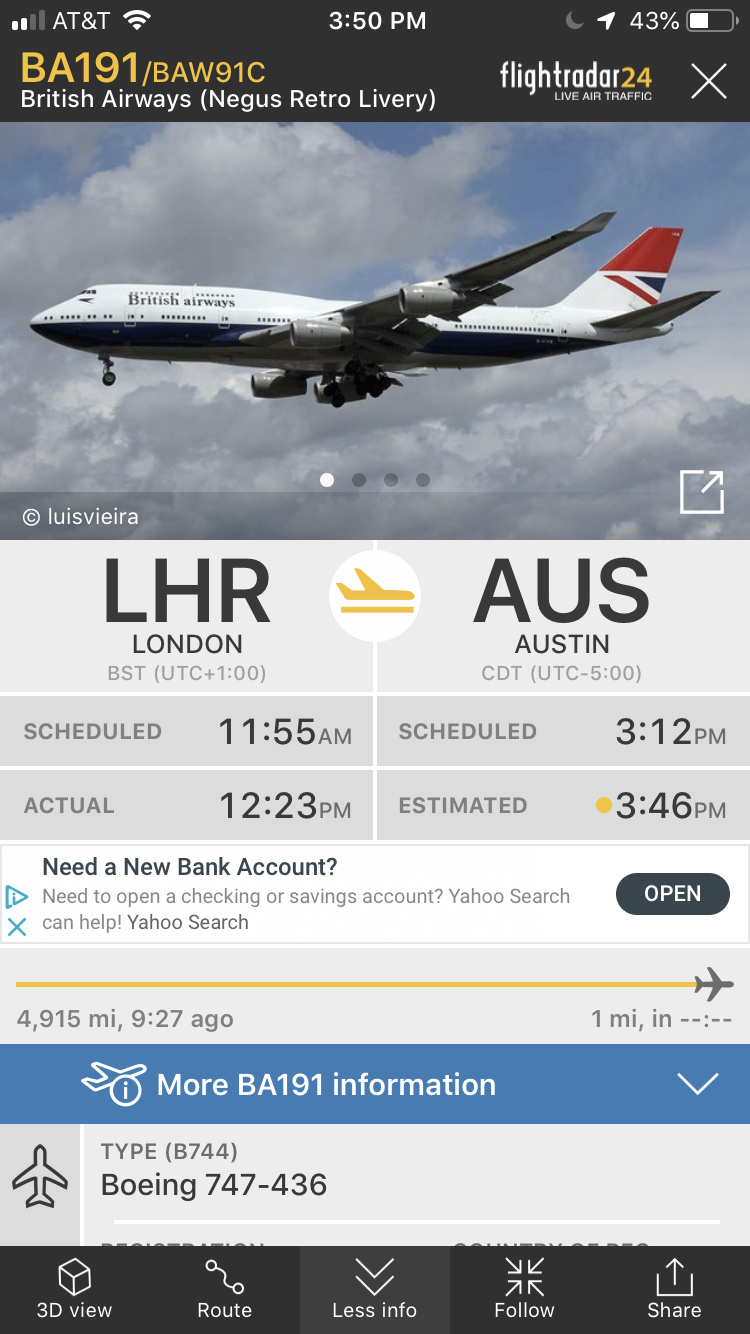Open the aircraft photo in full view
The height and width of the screenshot is (1334, 750).
[701, 492]
